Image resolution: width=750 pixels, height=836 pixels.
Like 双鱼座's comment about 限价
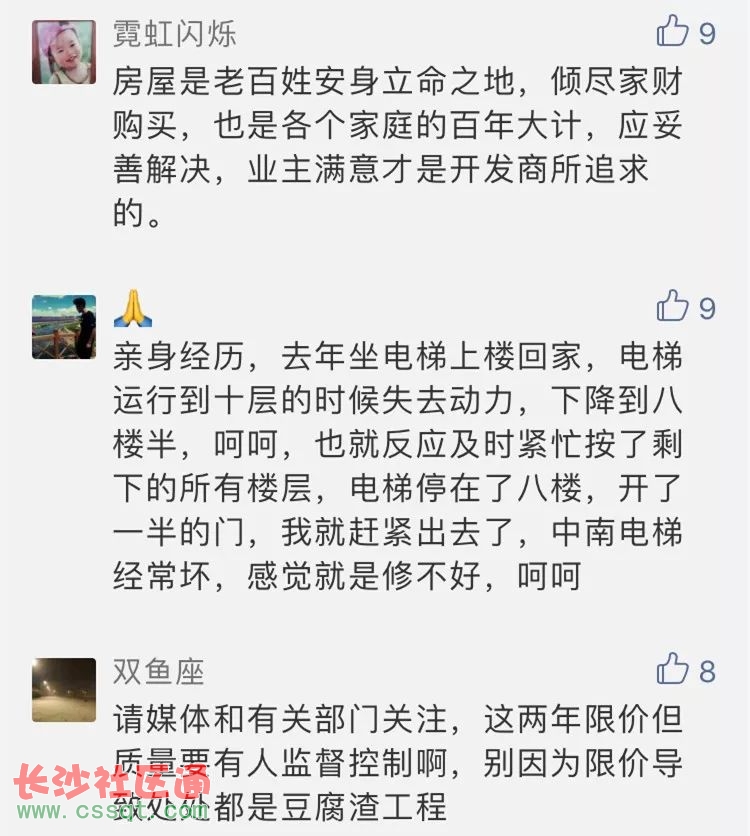(673, 669)
